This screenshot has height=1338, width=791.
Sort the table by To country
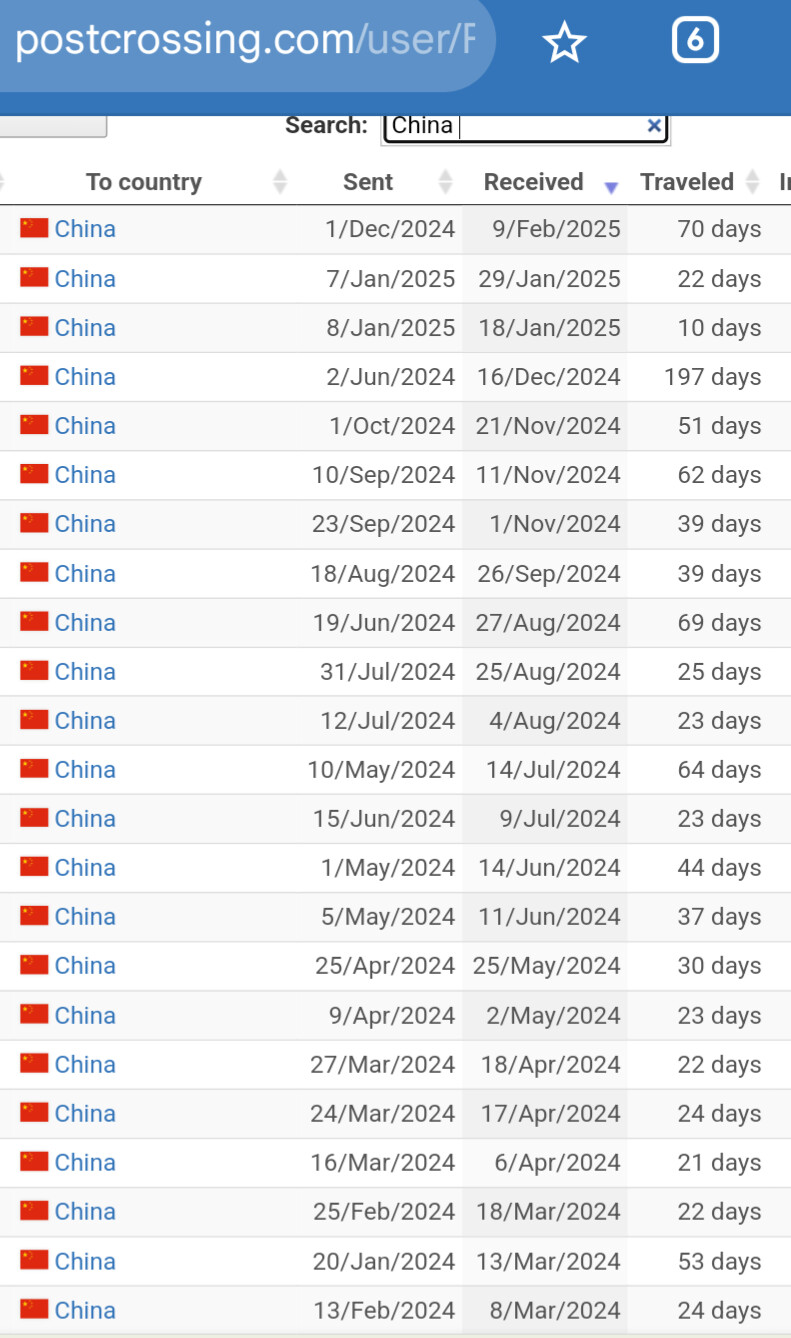[144, 182]
